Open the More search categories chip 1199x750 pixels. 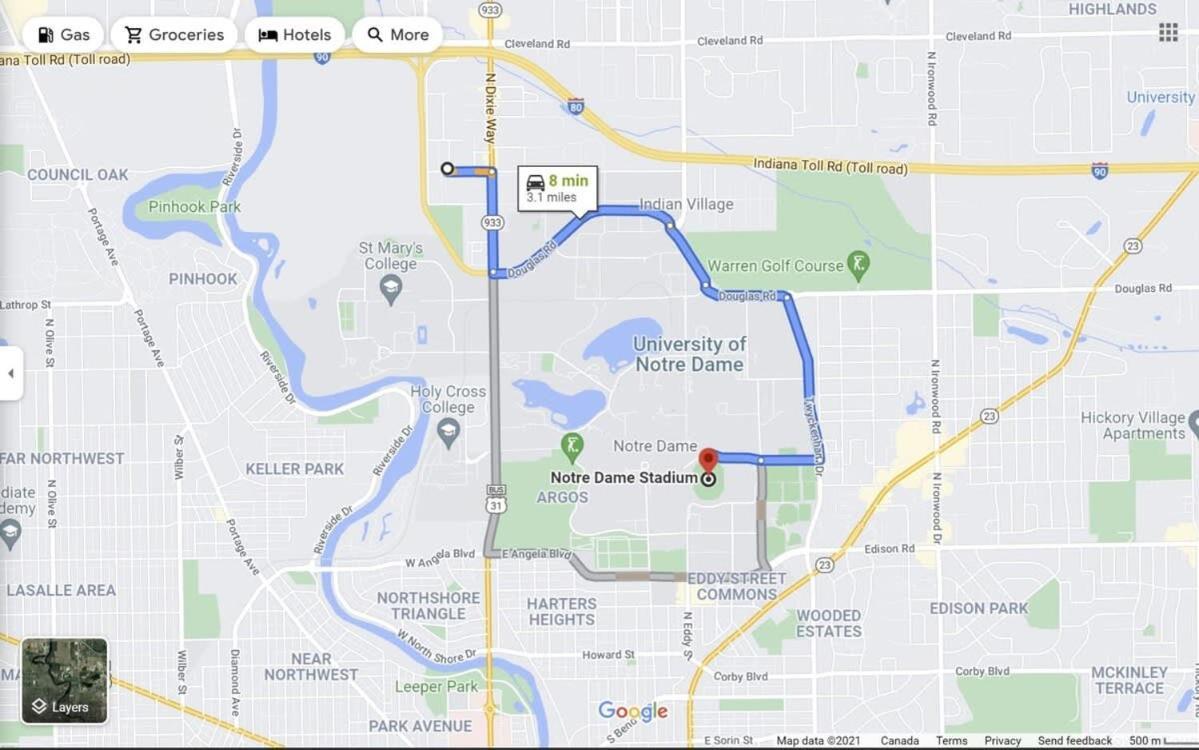pyautogui.click(x=398, y=35)
